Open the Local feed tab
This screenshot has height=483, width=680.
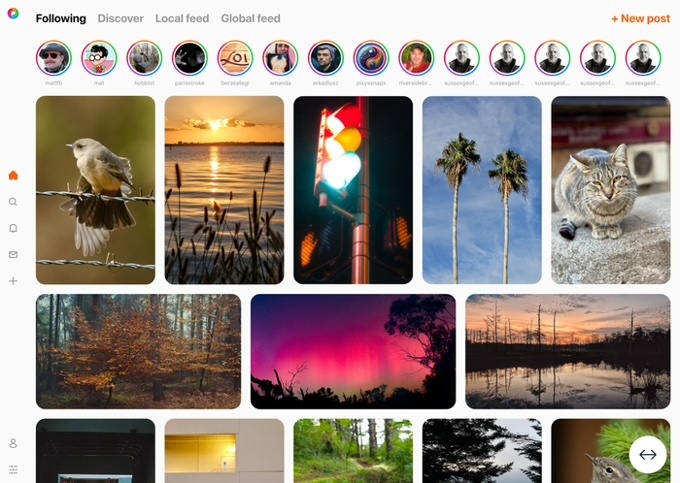coord(182,18)
